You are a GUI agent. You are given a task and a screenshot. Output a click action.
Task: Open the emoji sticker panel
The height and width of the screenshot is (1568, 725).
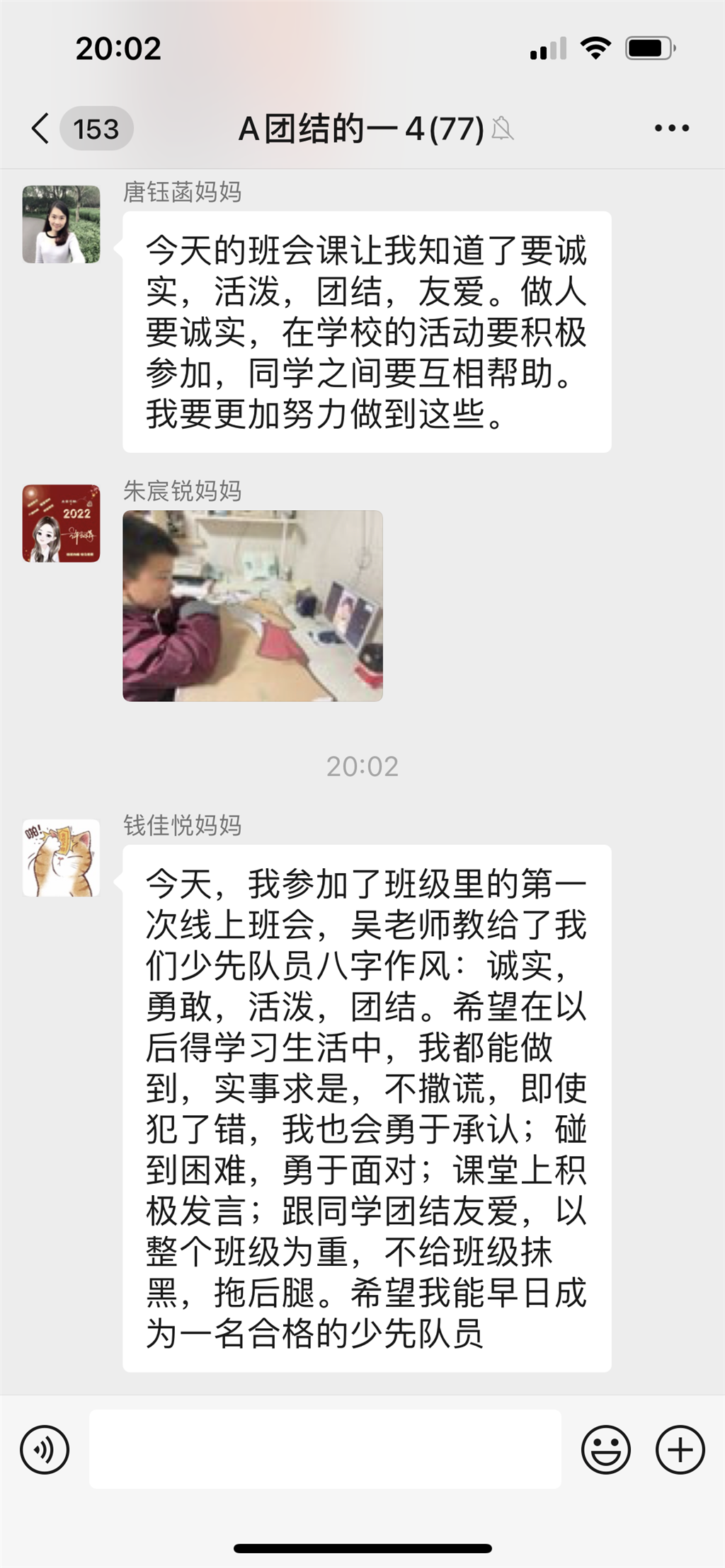click(x=605, y=1449)
